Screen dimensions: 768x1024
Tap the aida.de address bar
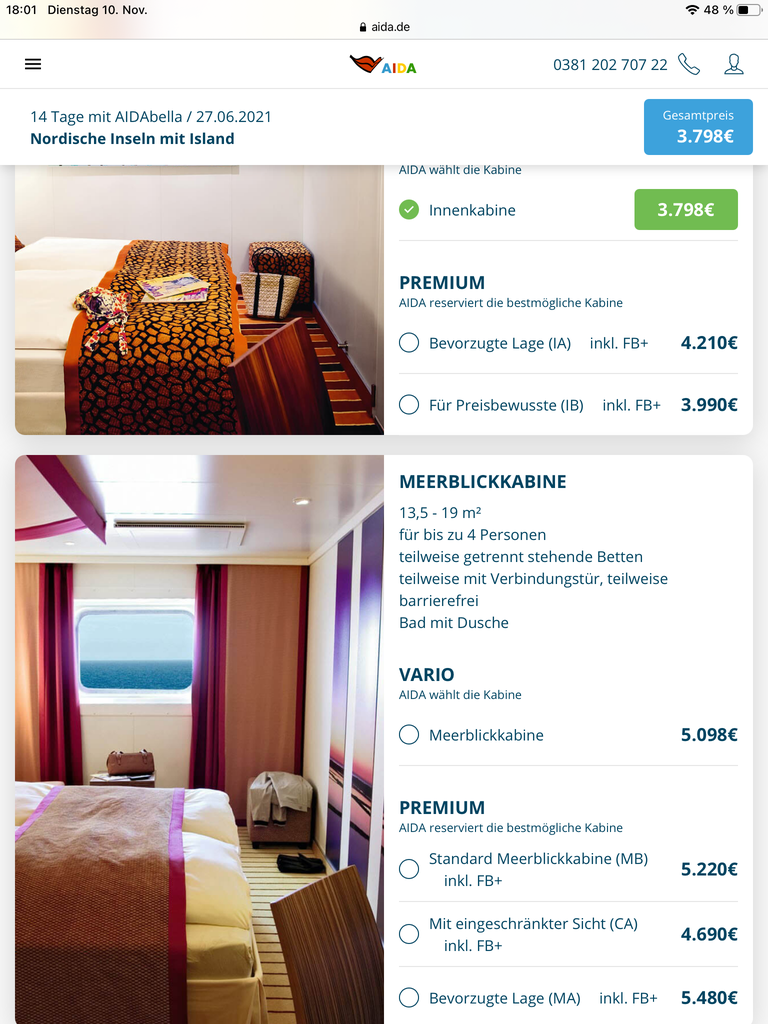pos(384,27)
